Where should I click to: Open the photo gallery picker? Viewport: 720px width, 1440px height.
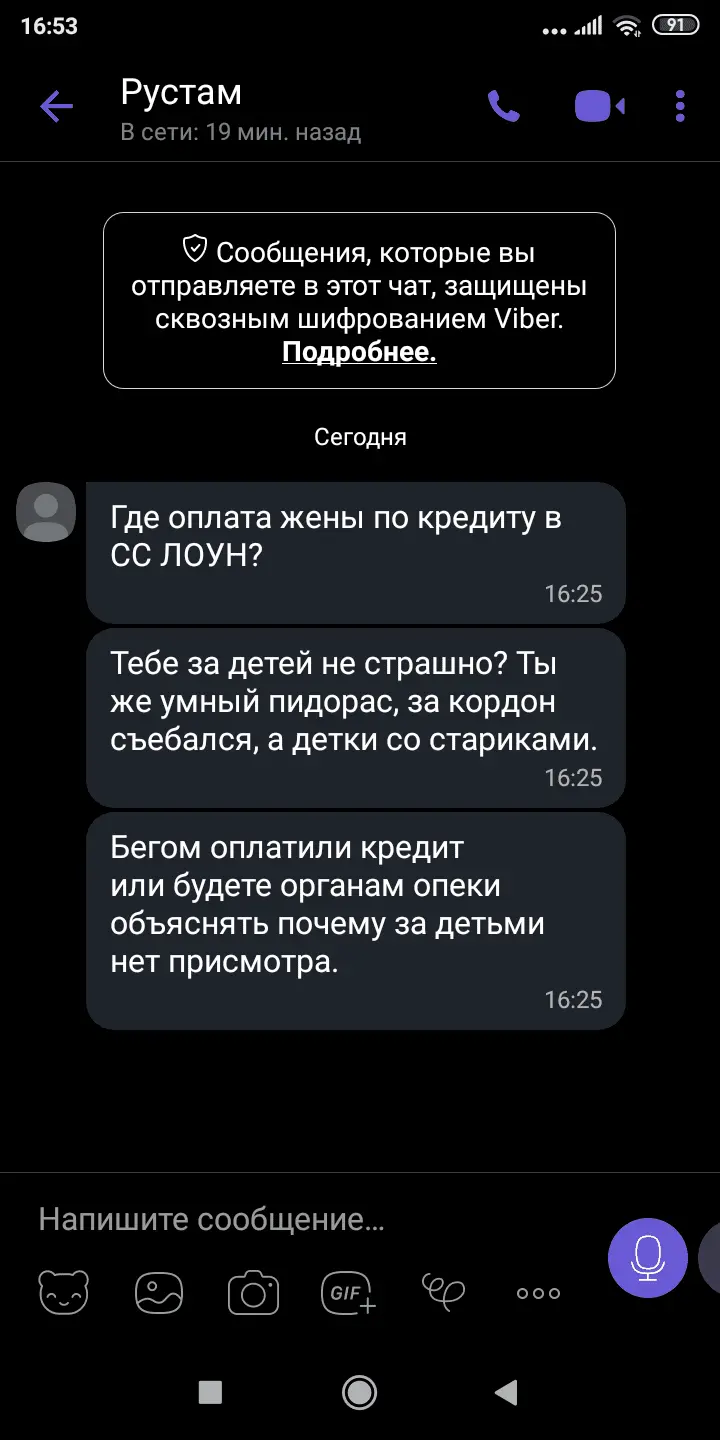point(159,1292)
